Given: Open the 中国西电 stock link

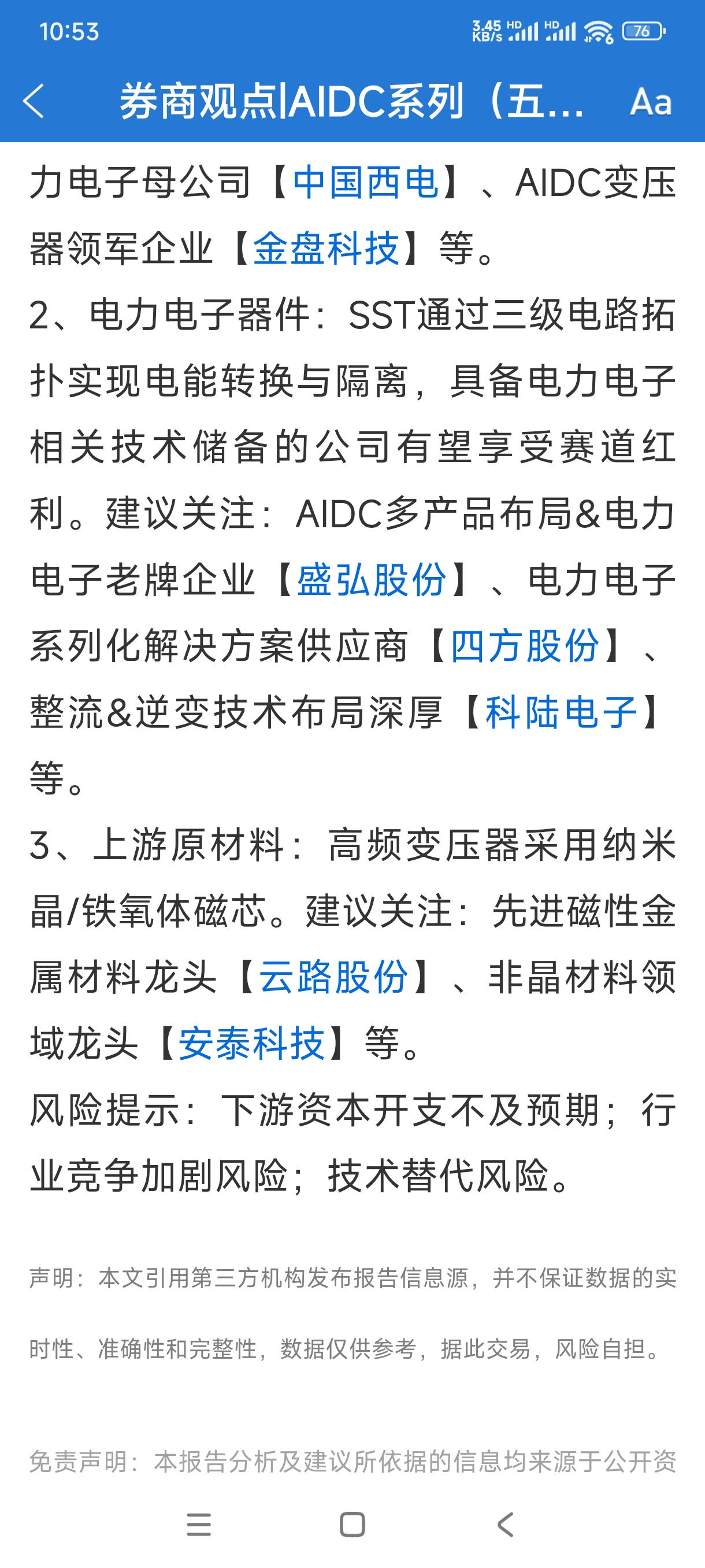Looking at the screenshot, I should (366, 182).
